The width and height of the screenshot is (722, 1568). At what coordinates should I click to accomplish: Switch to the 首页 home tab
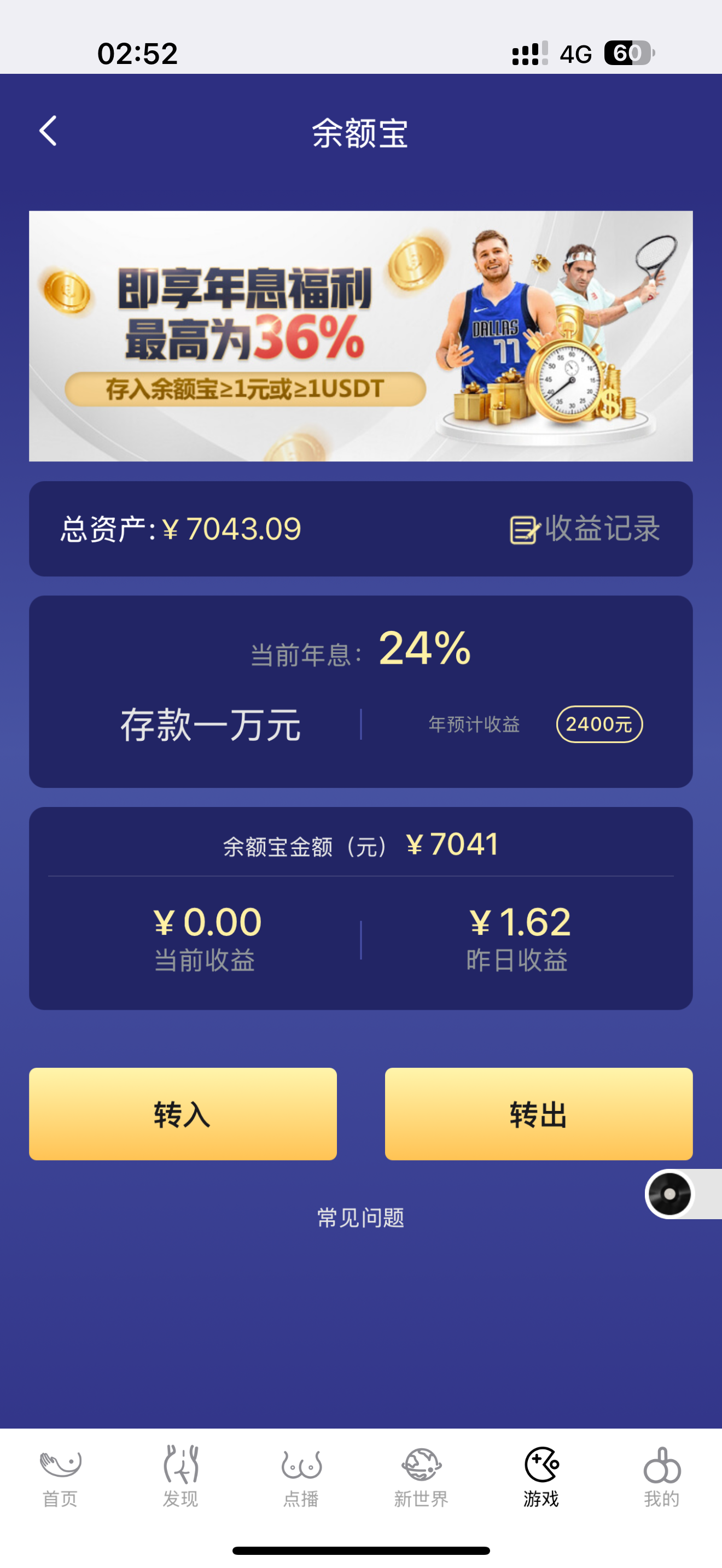coord(60,1477)
